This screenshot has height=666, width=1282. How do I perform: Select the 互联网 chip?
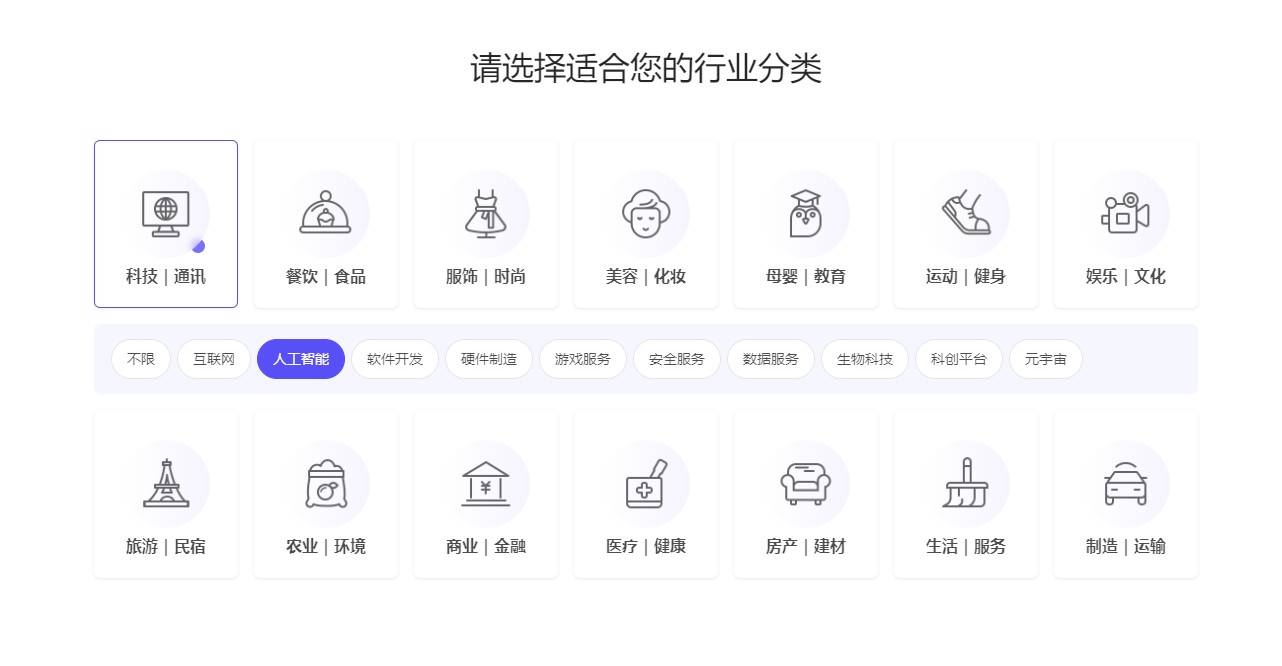pos(214,359)
